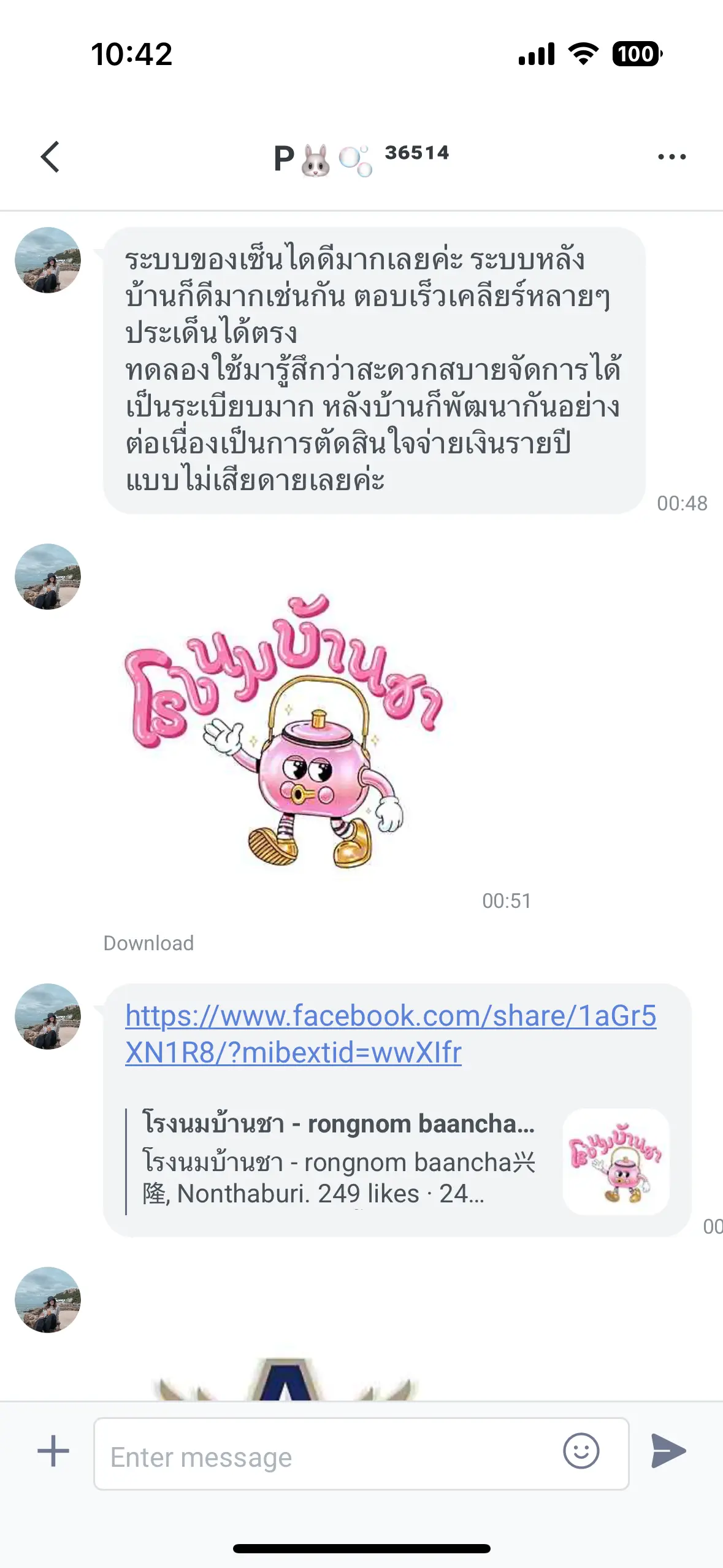The width and height of the screenshot is (723, 1568).
Task: Open the three-dot chat menu
Action: pos(671,157)
